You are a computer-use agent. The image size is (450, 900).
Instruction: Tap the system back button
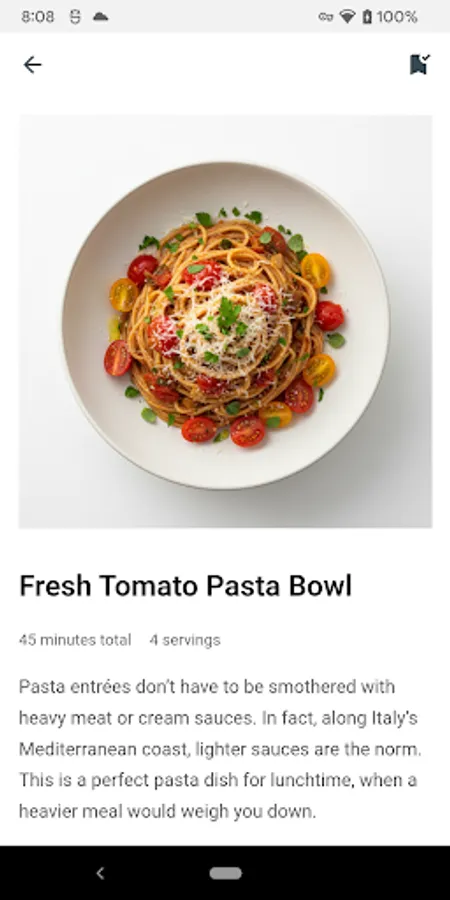(x=100, y=873)
